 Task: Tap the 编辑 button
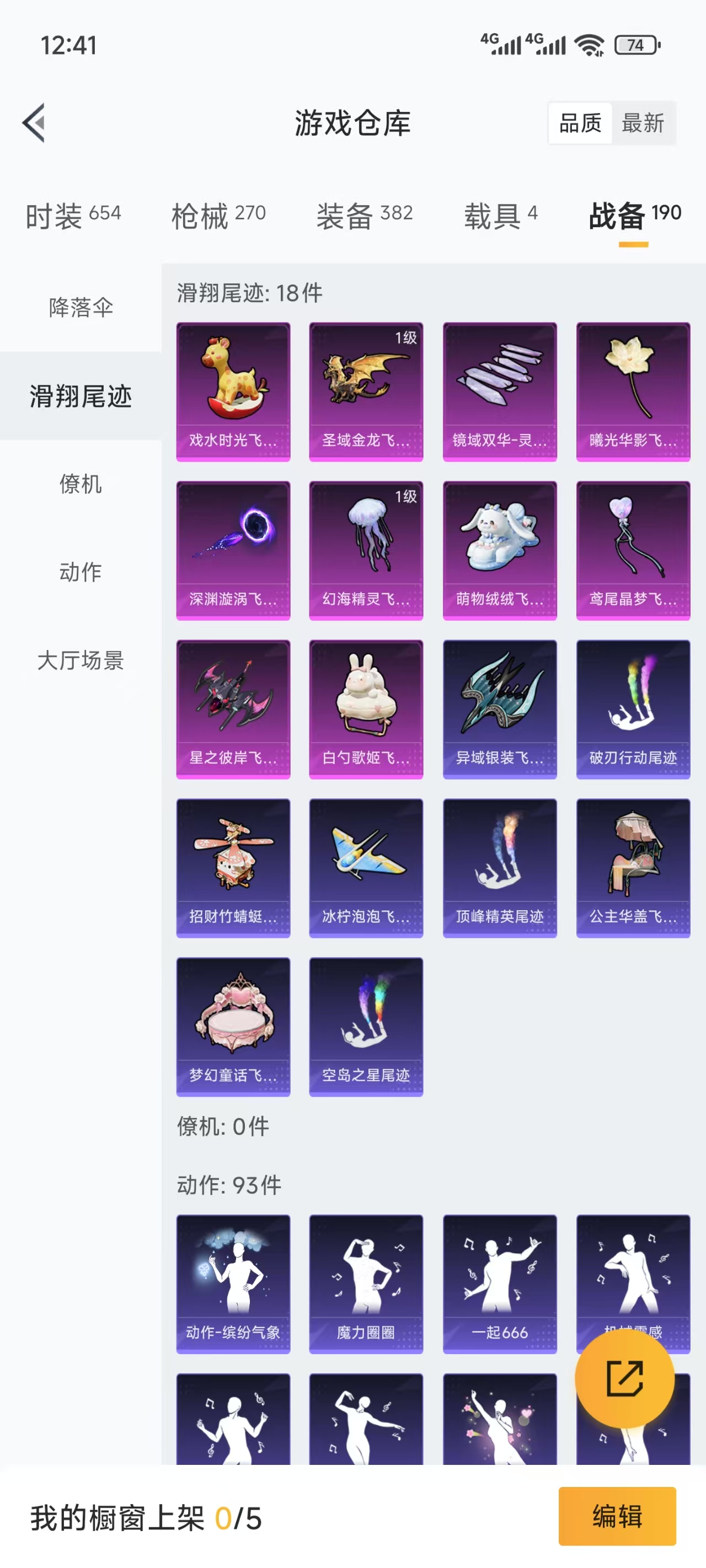pos(617,1516)
